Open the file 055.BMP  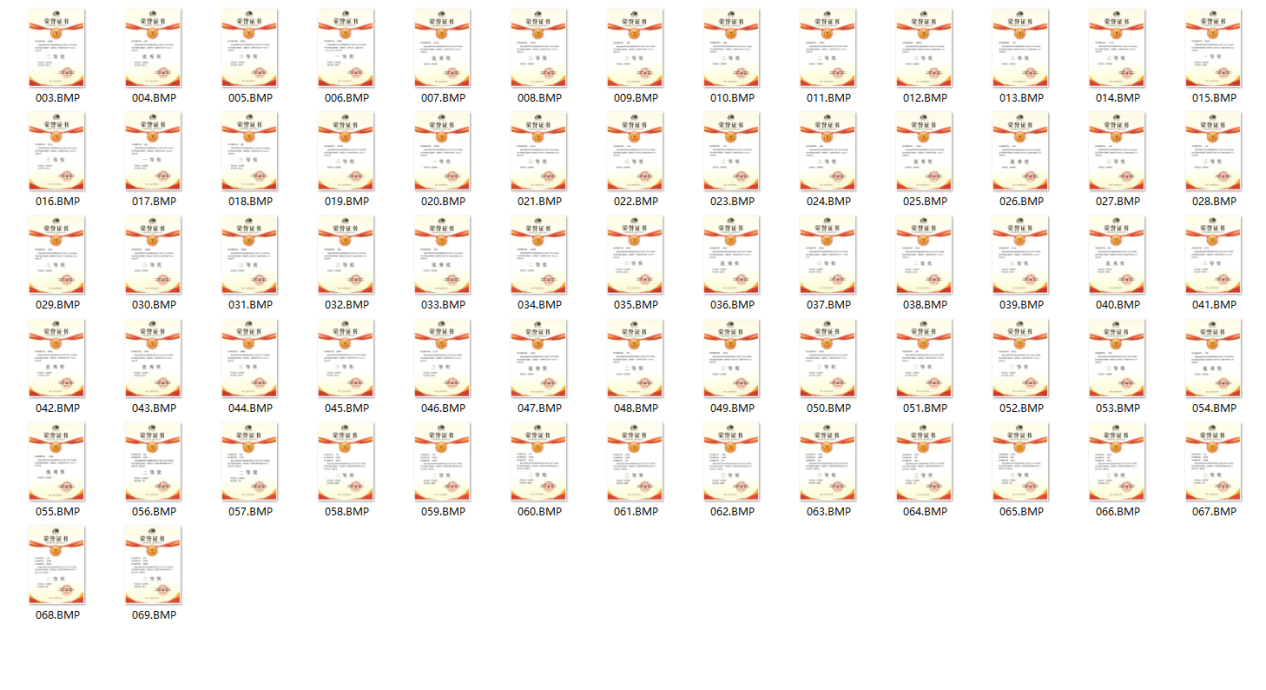pos(57,461)
